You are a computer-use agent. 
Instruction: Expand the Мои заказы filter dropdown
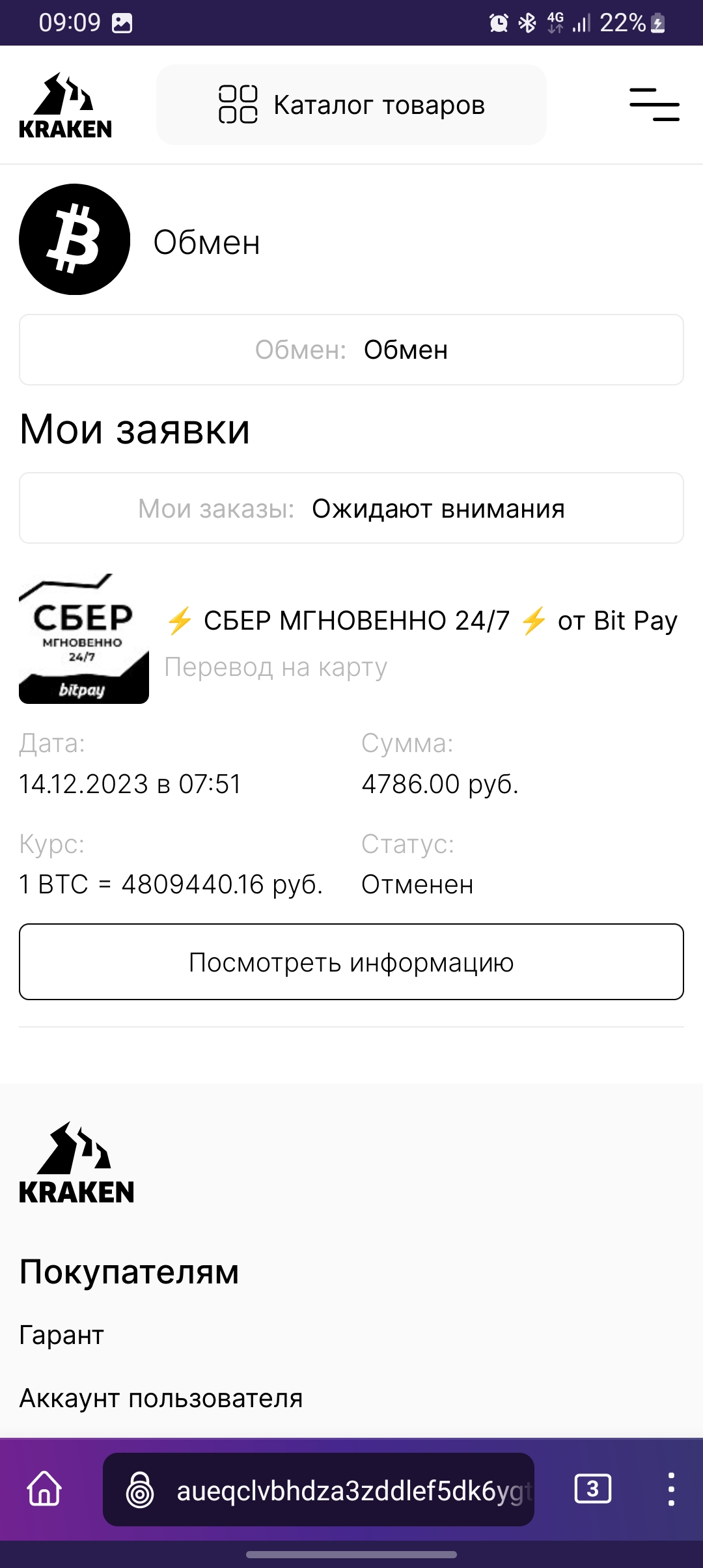(x=351, y=508)
